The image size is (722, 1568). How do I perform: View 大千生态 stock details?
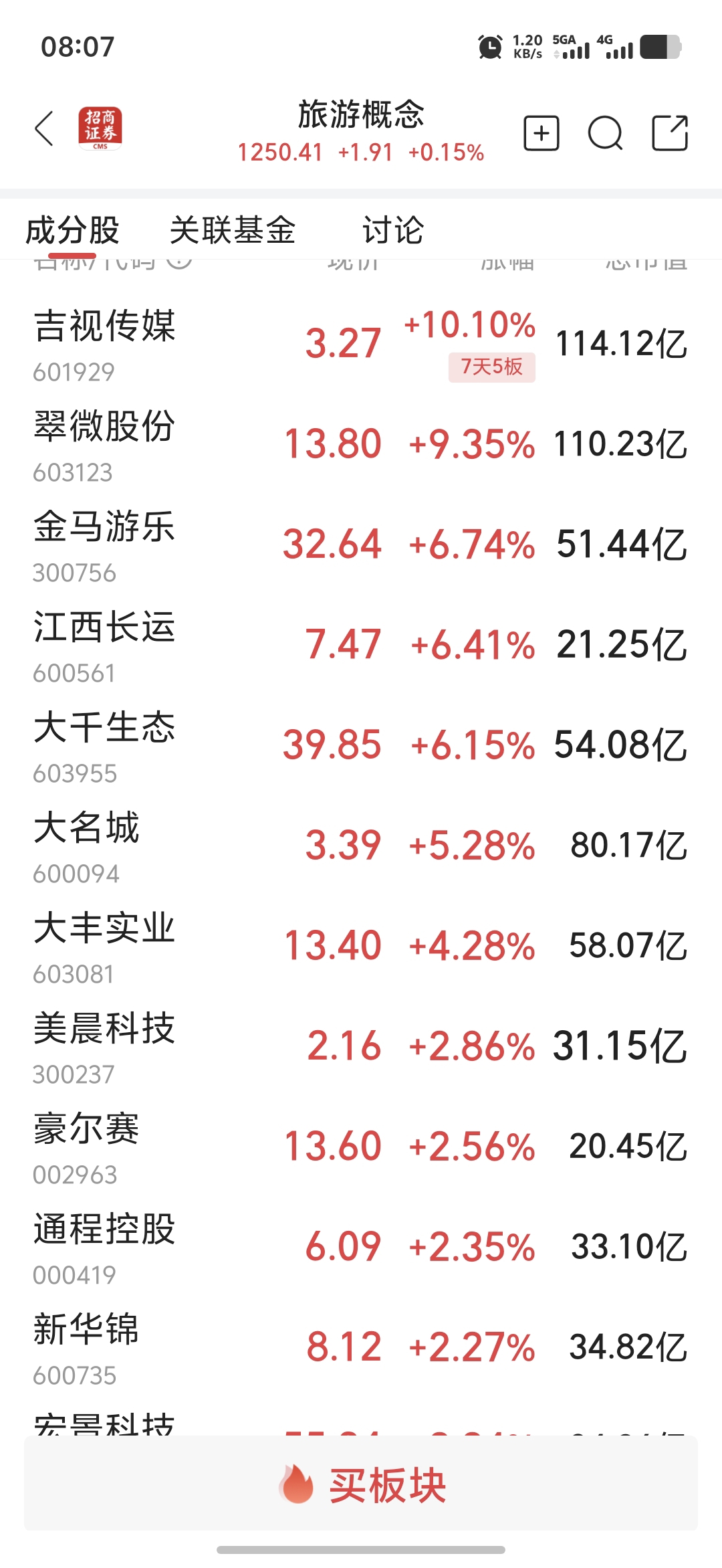pos(361,746)
